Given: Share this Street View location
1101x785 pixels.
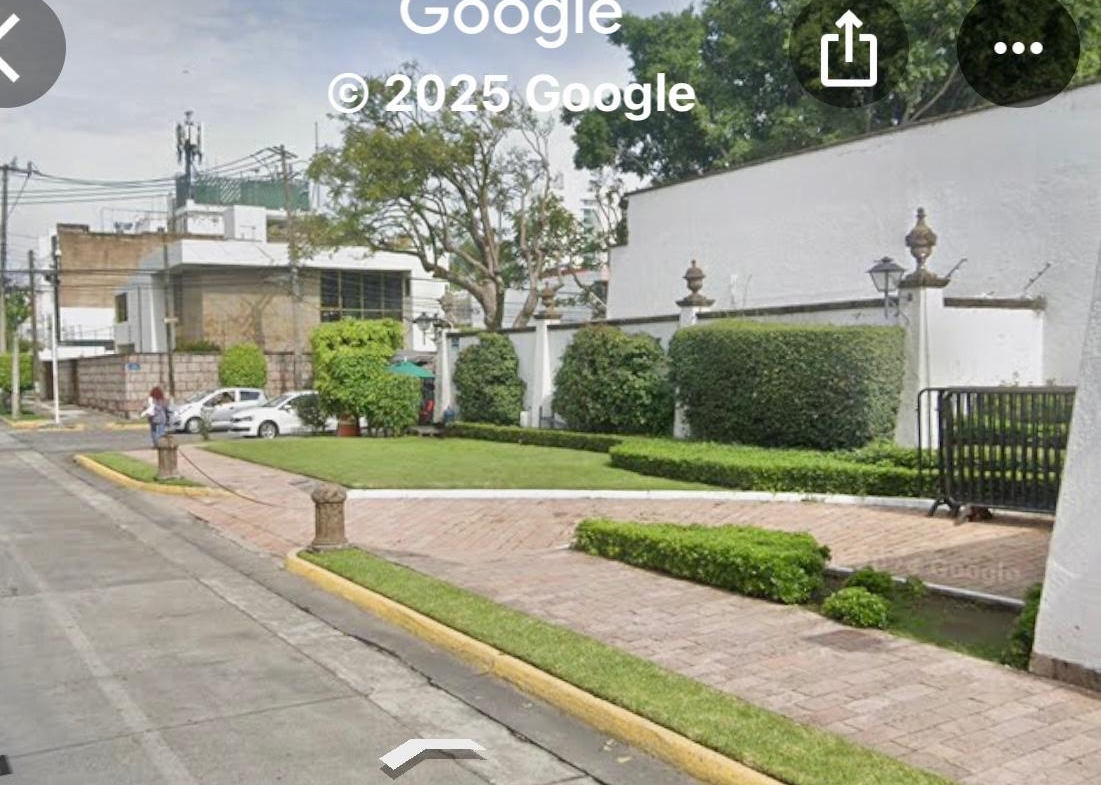Looking at the screenshot, I should (x=848, y=48).
